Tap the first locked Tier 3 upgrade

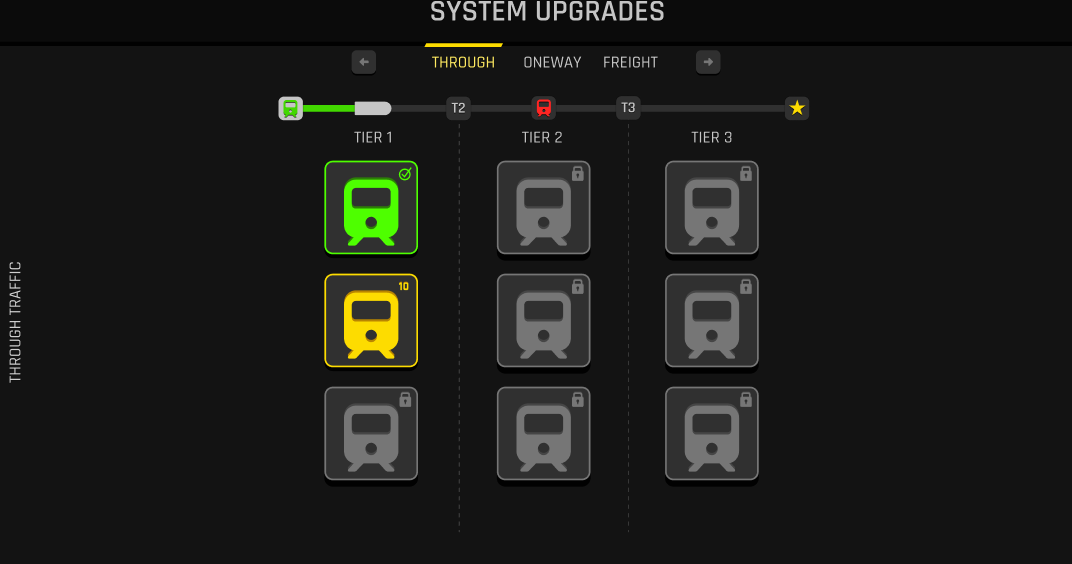(x=711, y=208)
